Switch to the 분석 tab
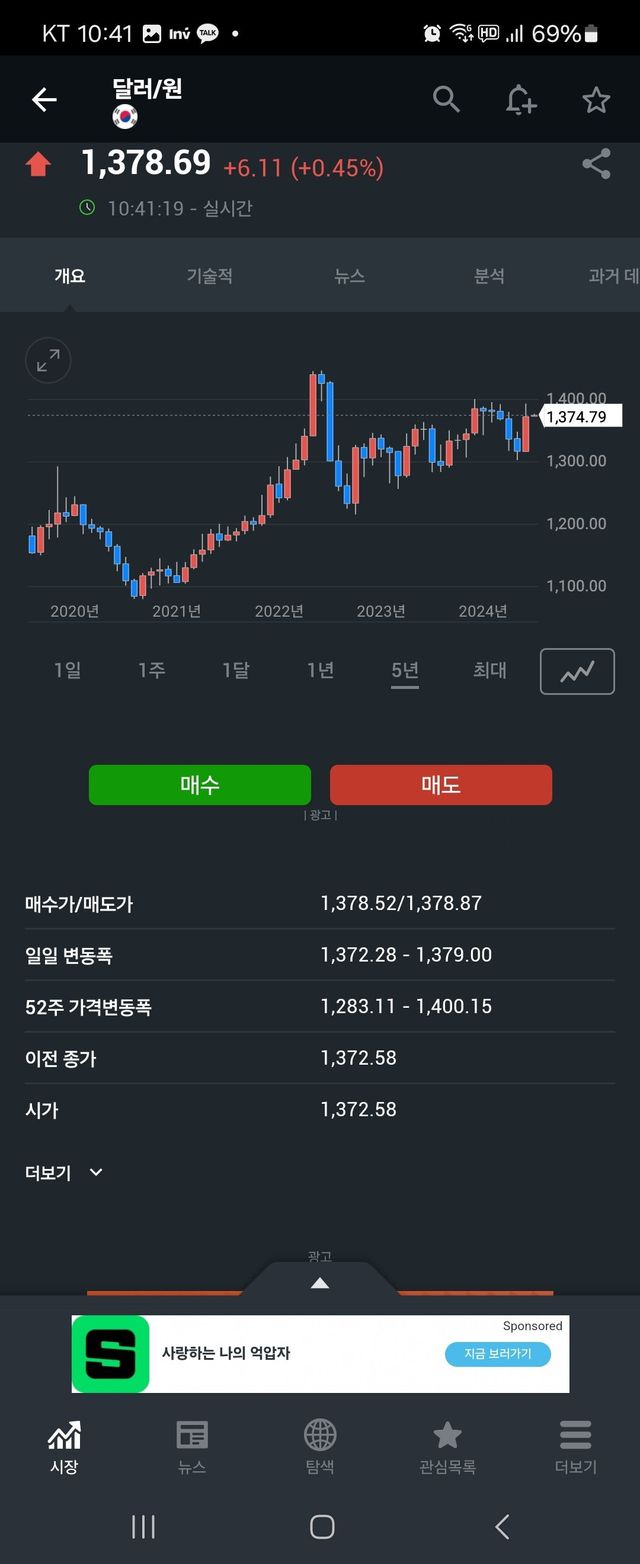640x1564 pixels. click(x=489, y=276)
